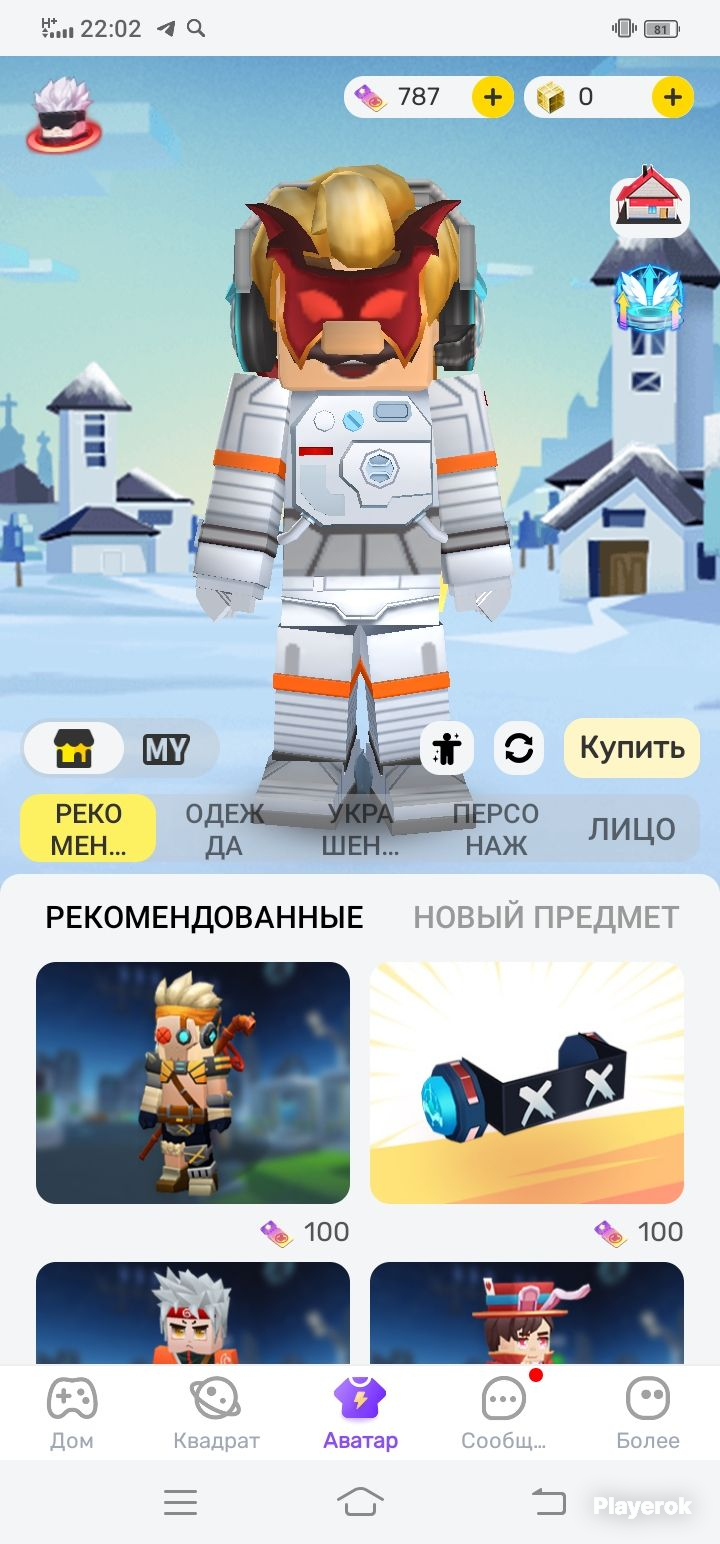This screenshot has width=720, height=1544.
Task: Switch to the MY items view
Action: tap(167, 748)
